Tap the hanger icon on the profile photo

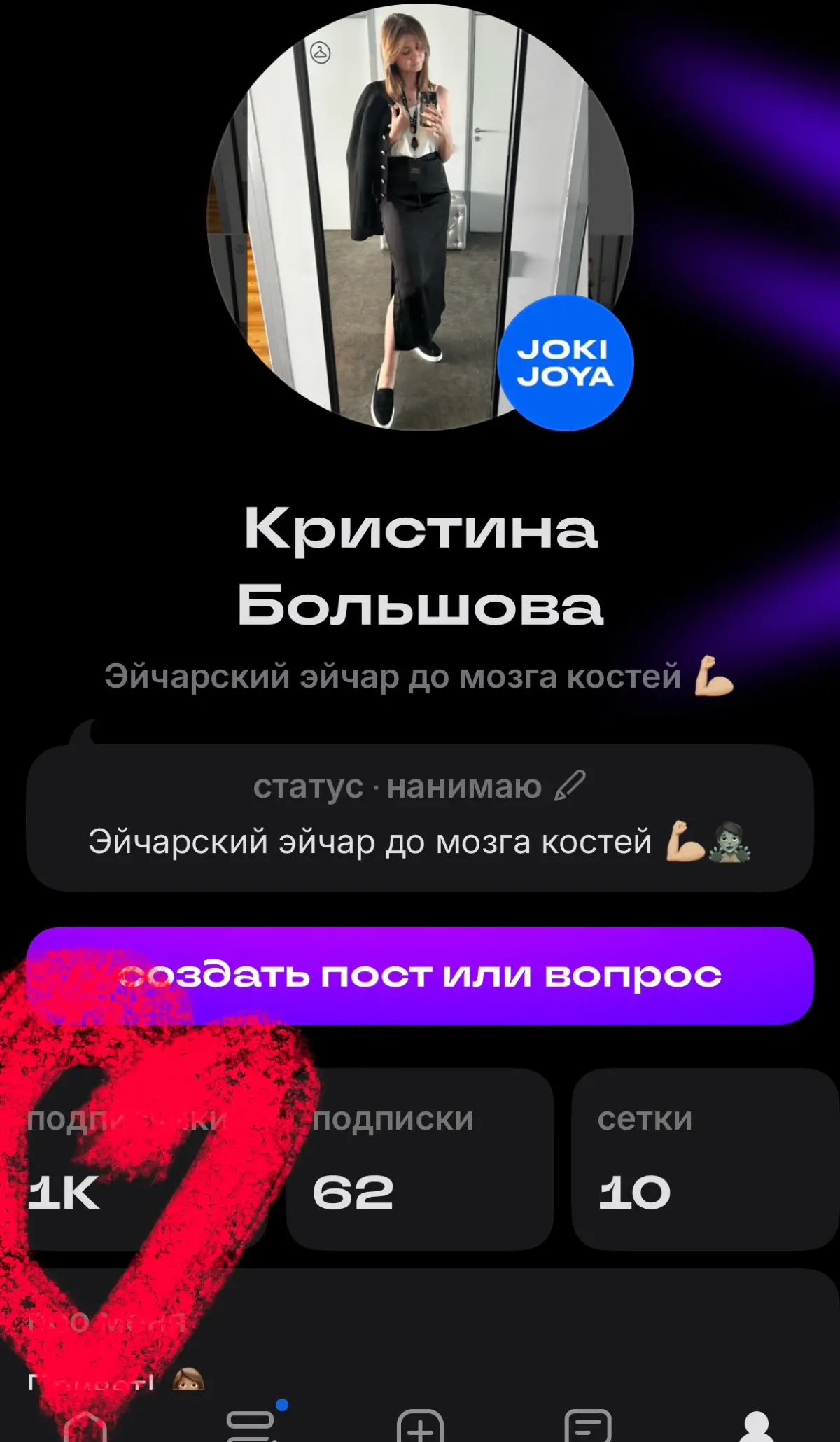pyautogui.click(x=321, y=52)
